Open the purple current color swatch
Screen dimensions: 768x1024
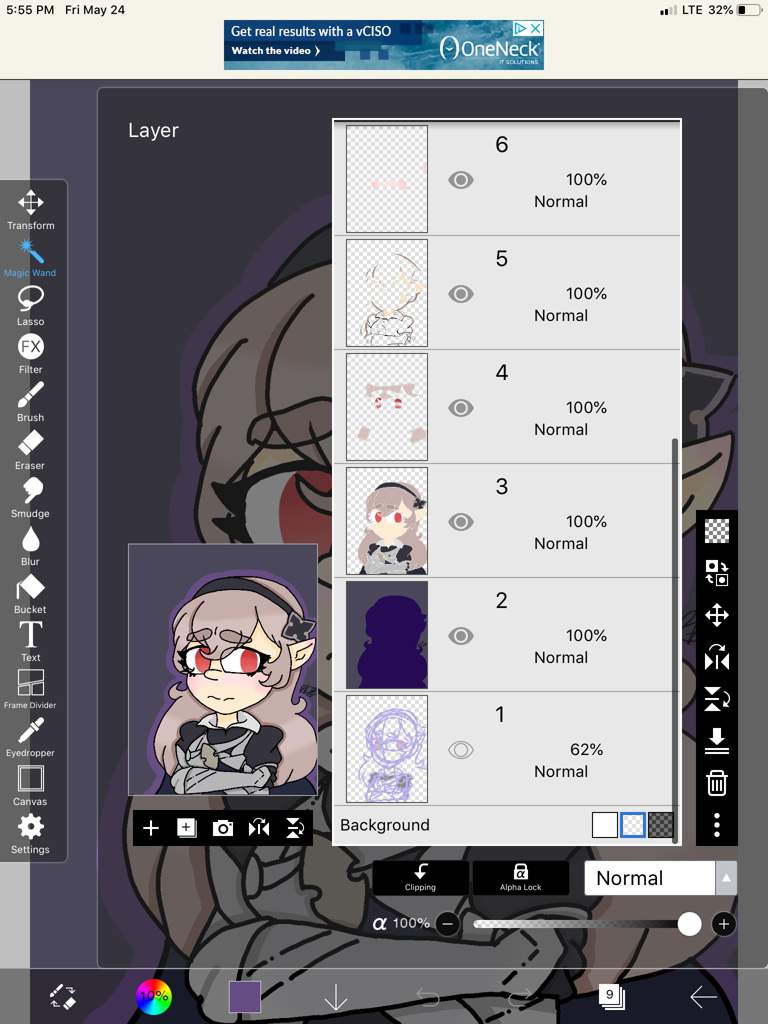click(245, 996)
